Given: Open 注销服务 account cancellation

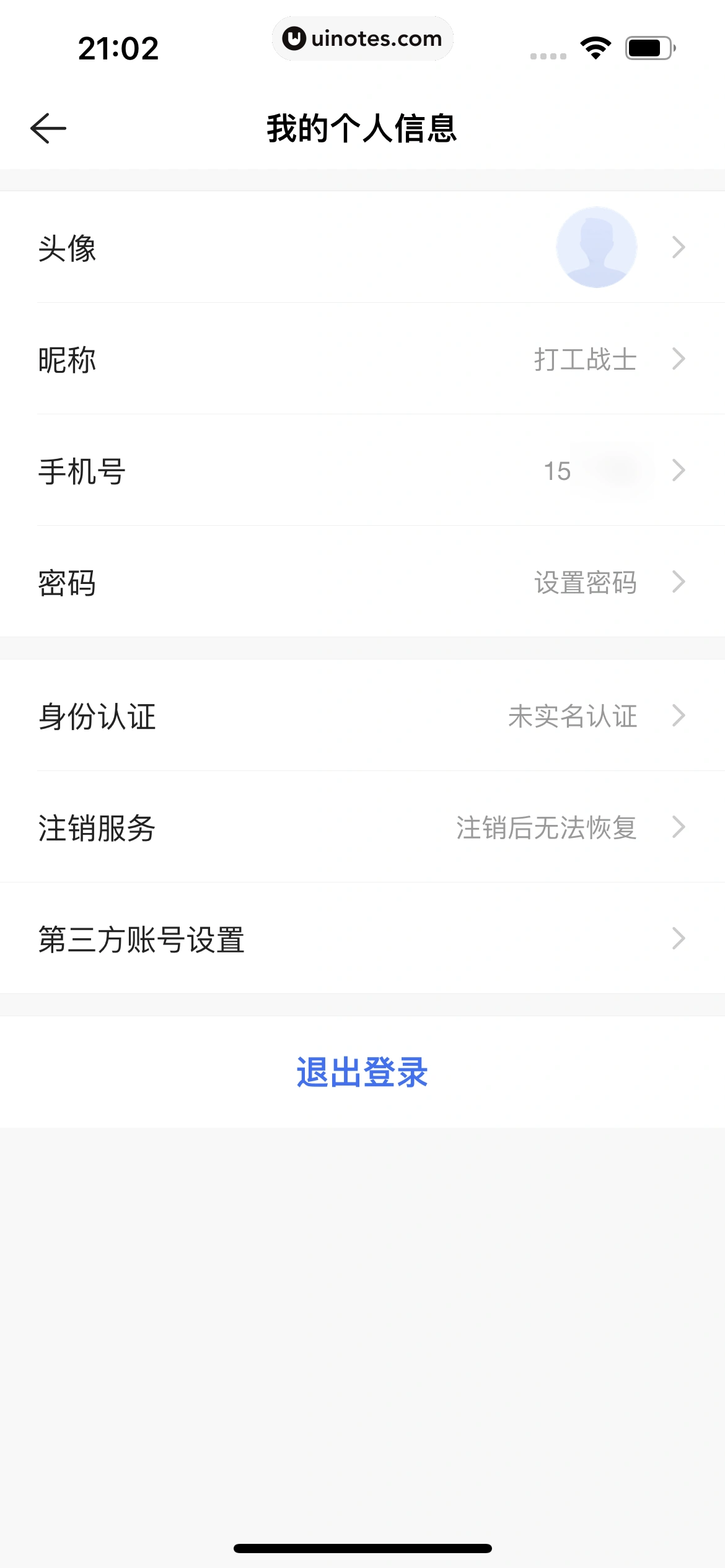Looking at the screenshot, I should tap(362, 827).
